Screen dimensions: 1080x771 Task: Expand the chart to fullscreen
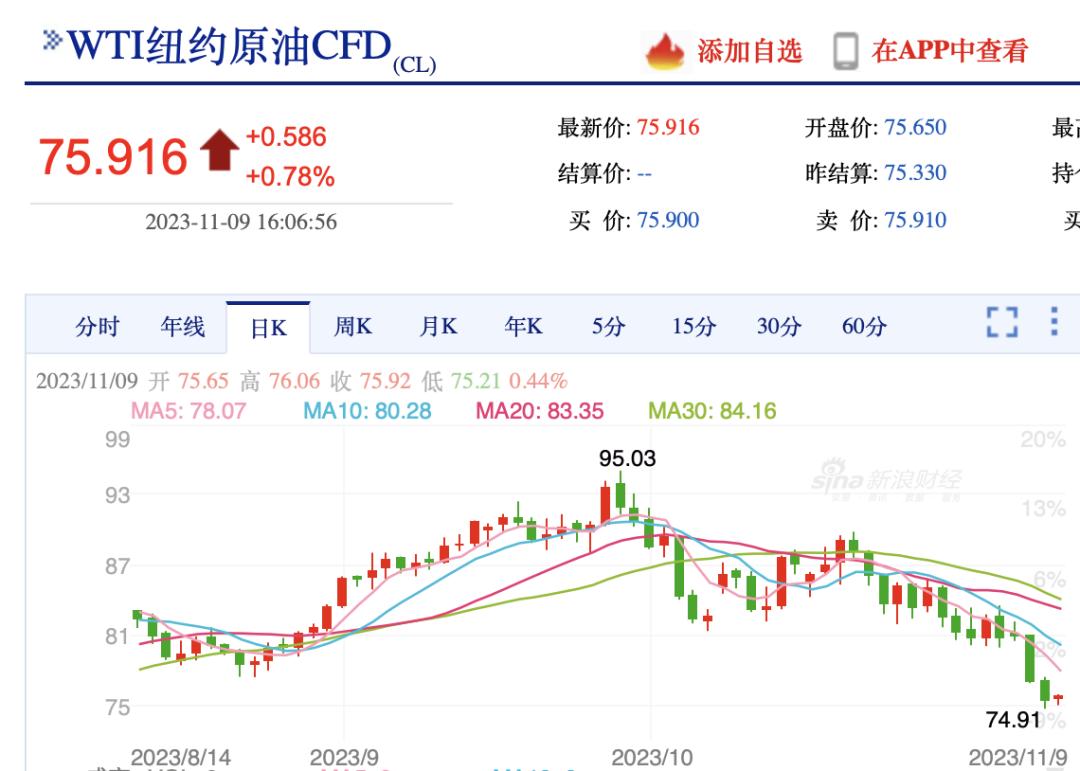(1002, 322)
